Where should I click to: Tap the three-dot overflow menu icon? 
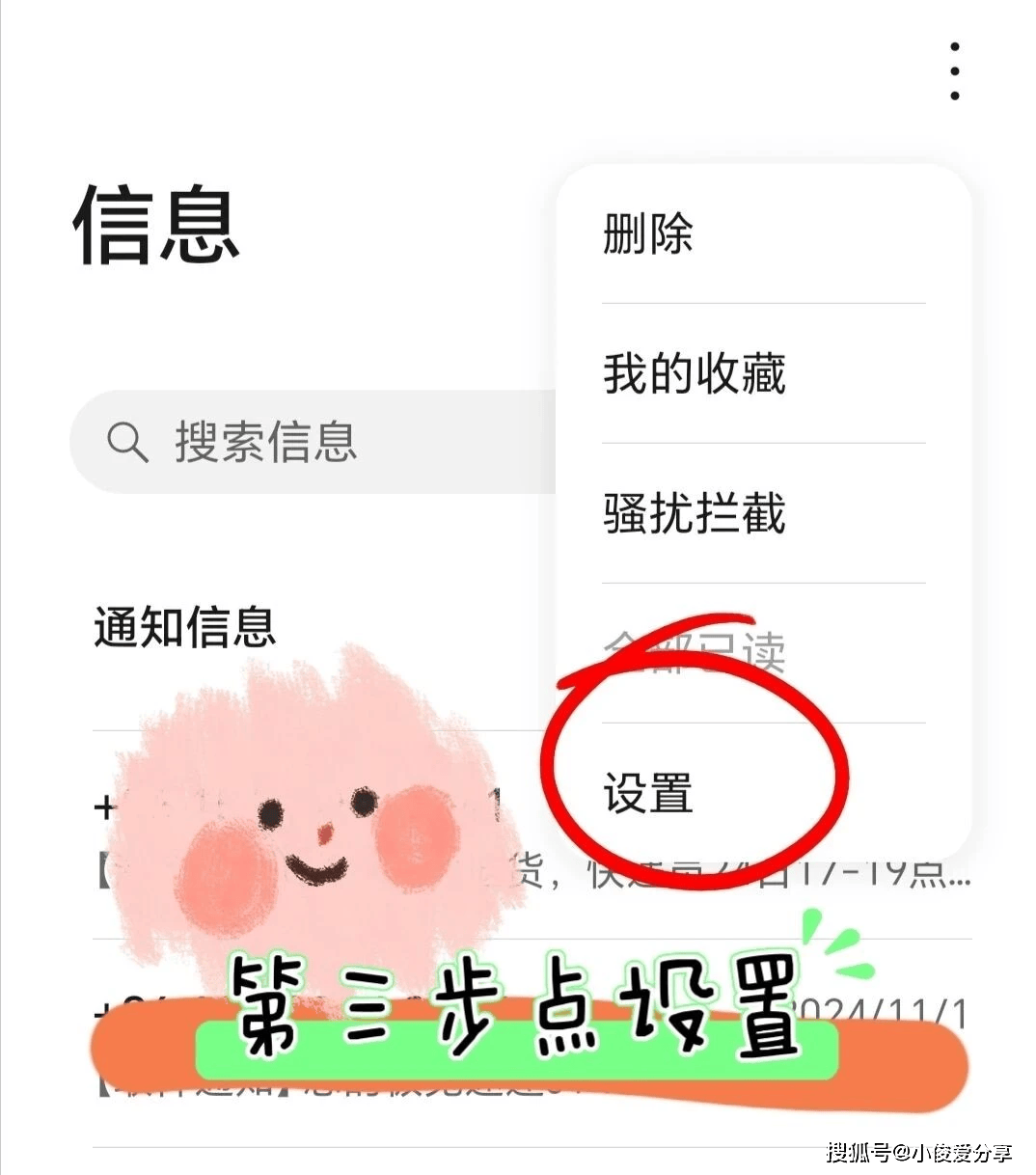tap(954, 71)
